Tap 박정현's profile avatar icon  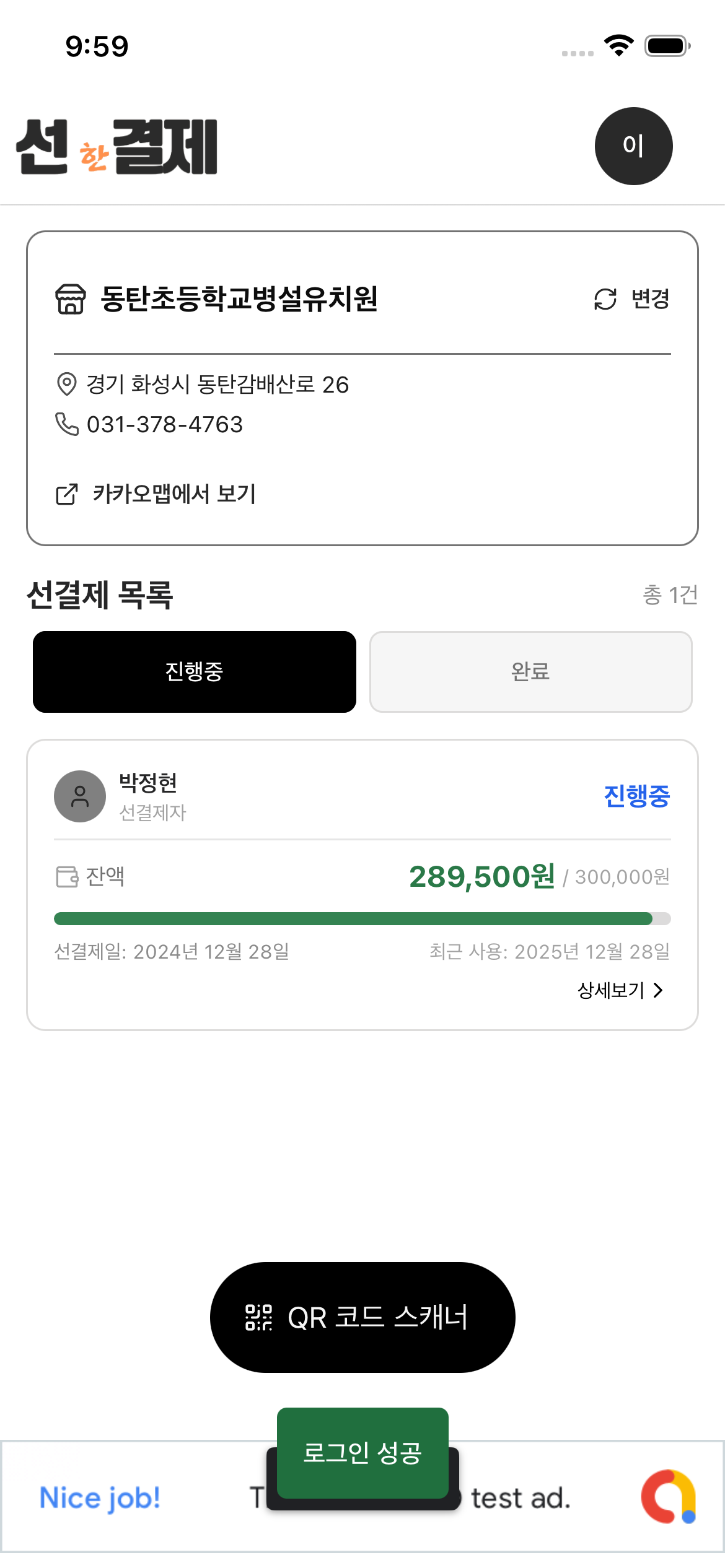(x=80, y=796)
